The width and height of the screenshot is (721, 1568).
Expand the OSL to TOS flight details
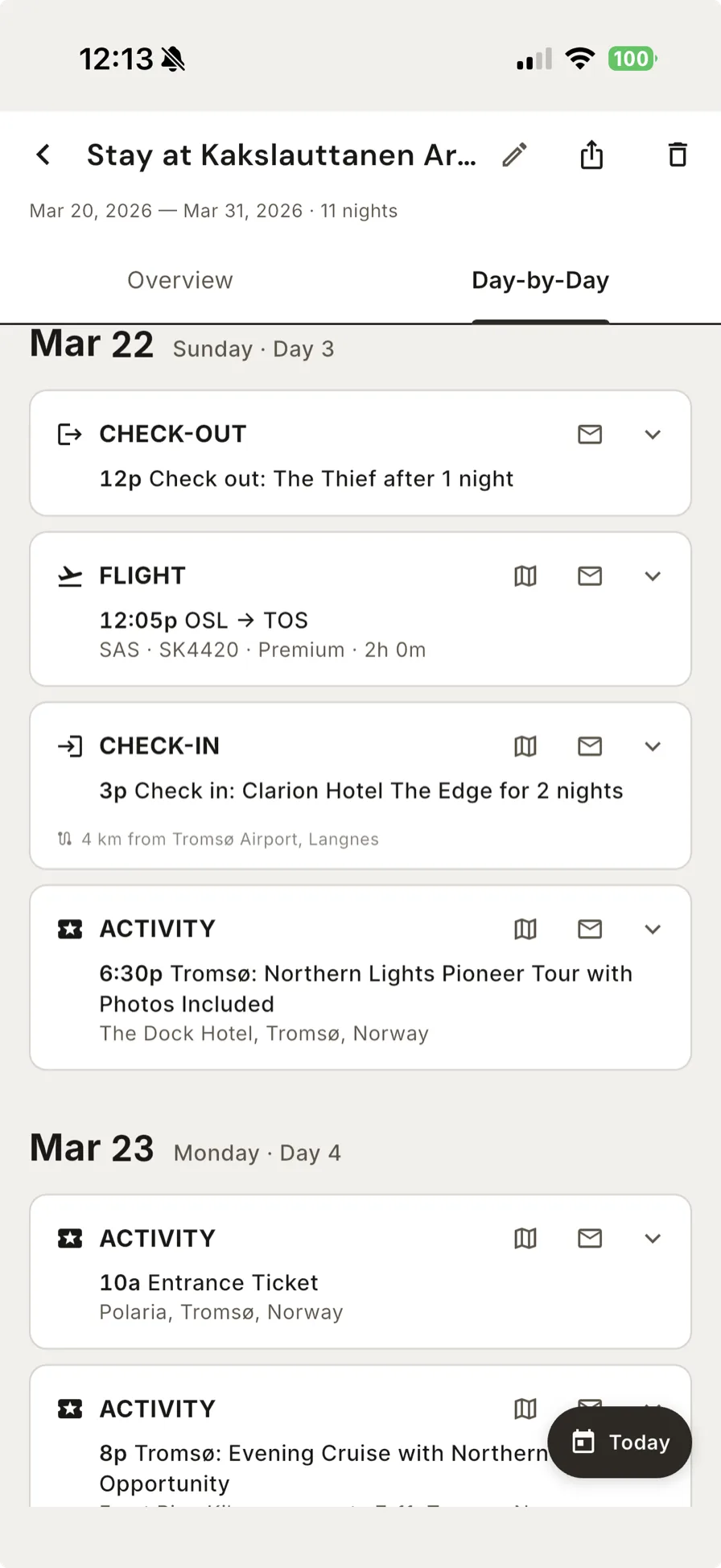[x=653, y=576]
